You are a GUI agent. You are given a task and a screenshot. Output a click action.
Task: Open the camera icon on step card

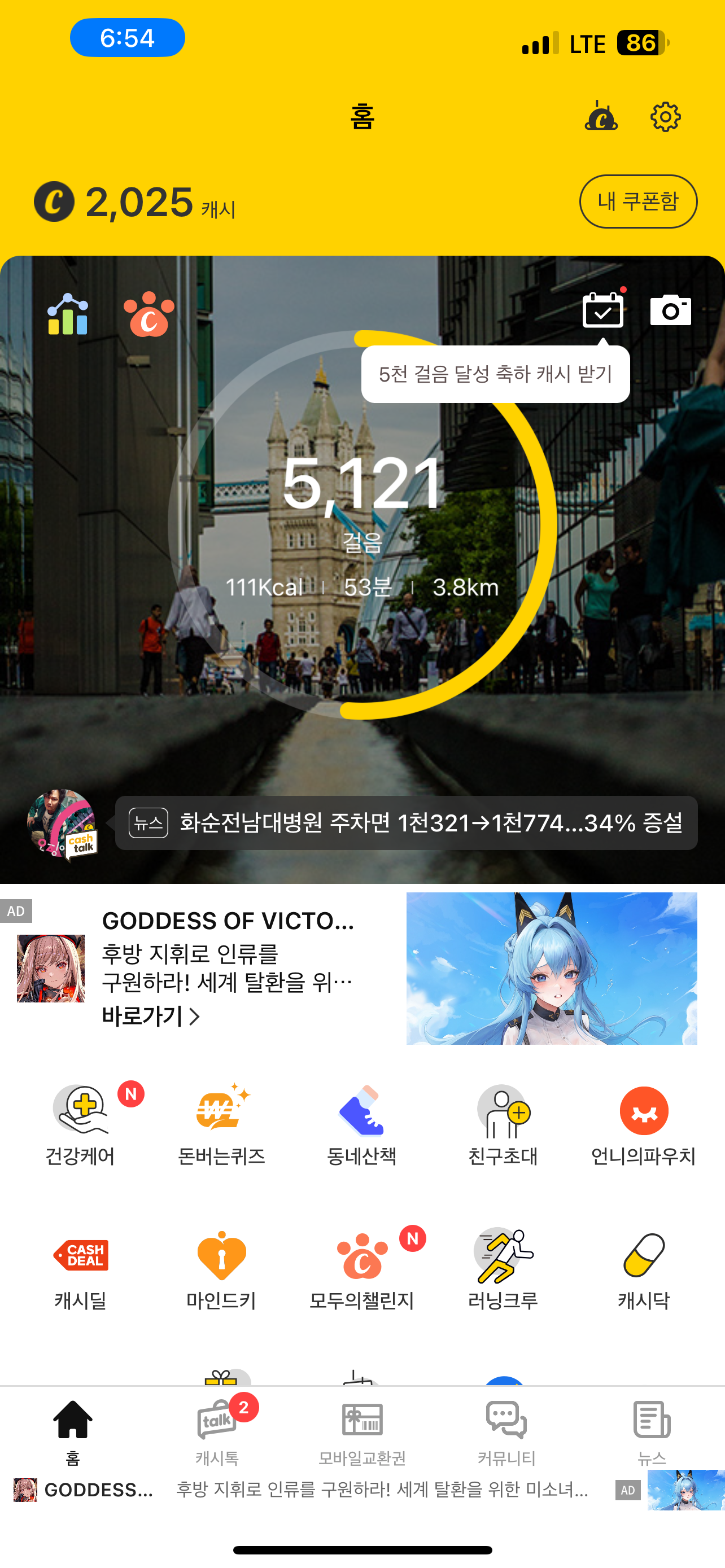(670, 310)
